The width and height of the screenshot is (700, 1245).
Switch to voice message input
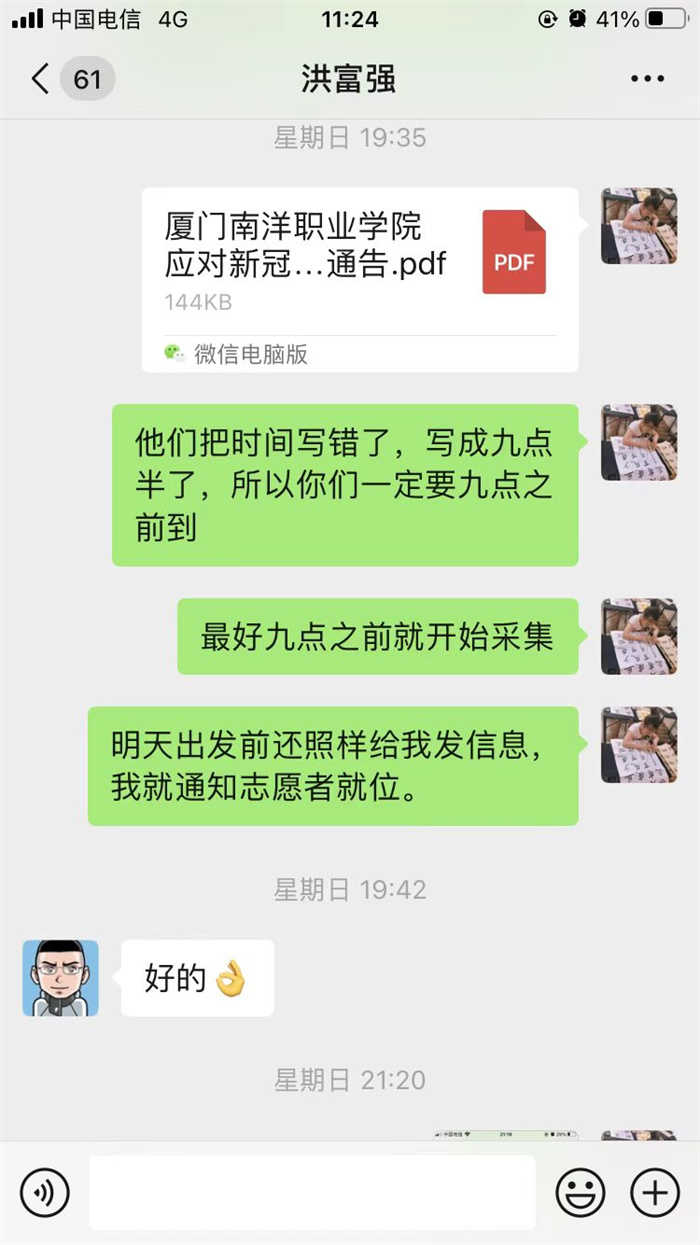tap(45, 1192)
